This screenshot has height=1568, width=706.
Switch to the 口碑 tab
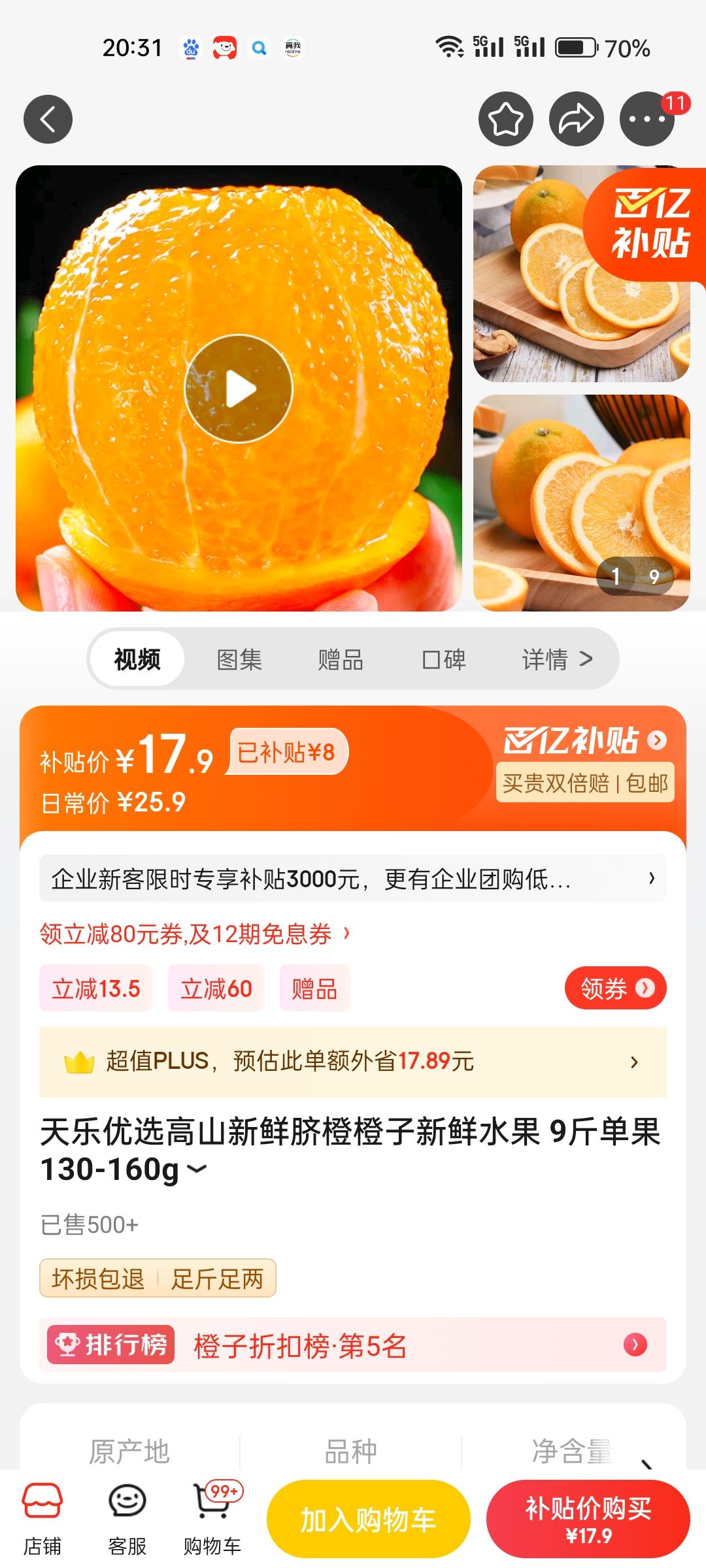(444, 659)
